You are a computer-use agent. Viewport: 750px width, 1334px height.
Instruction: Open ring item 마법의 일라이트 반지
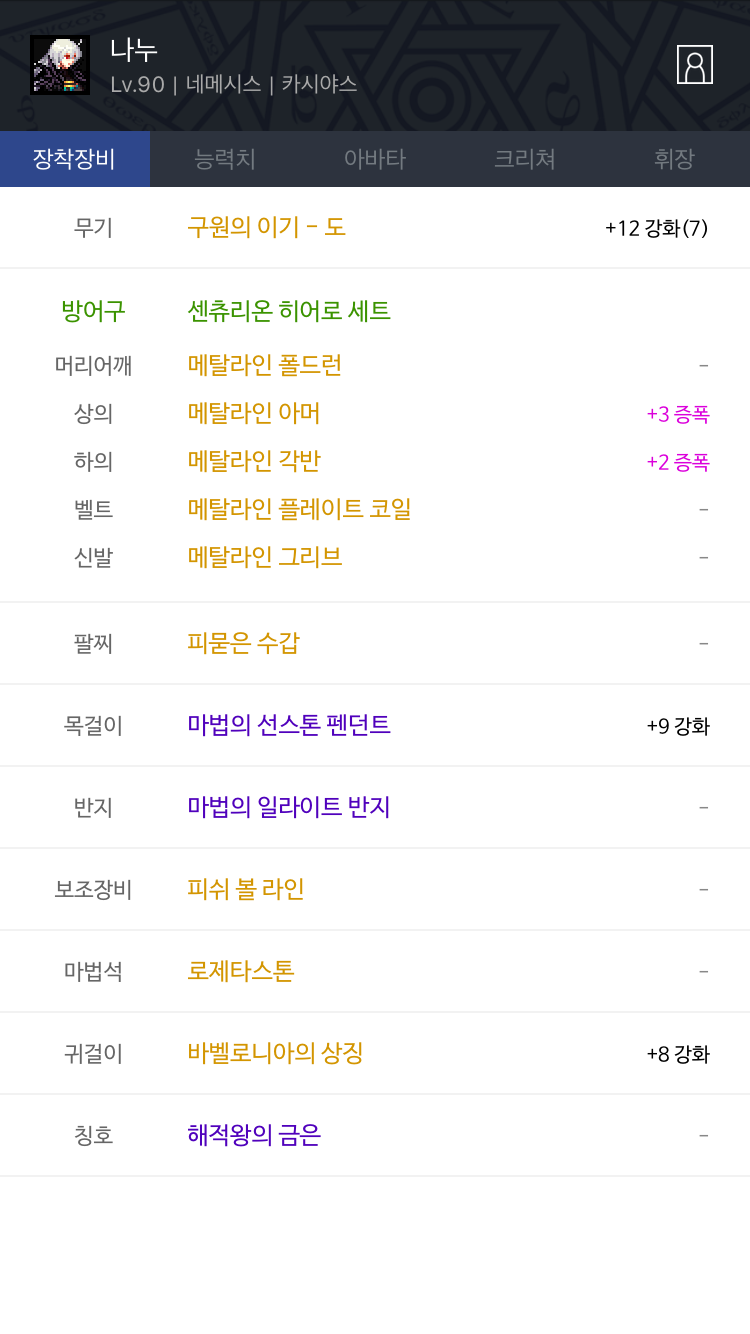[x=289, y=807]
